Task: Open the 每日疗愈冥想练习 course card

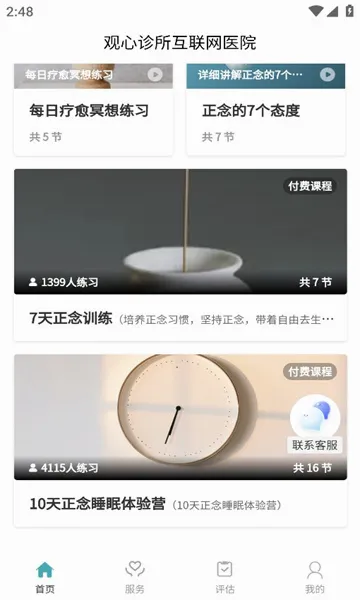Action: [x=93, y=109]
